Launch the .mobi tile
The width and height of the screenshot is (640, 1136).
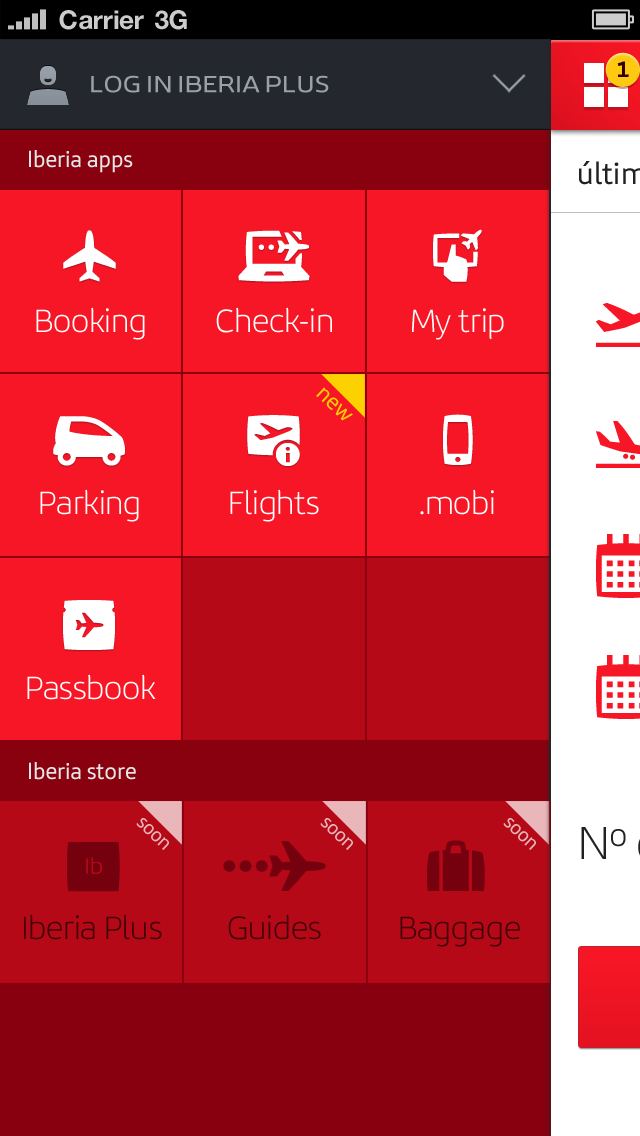tap(457, 464)
